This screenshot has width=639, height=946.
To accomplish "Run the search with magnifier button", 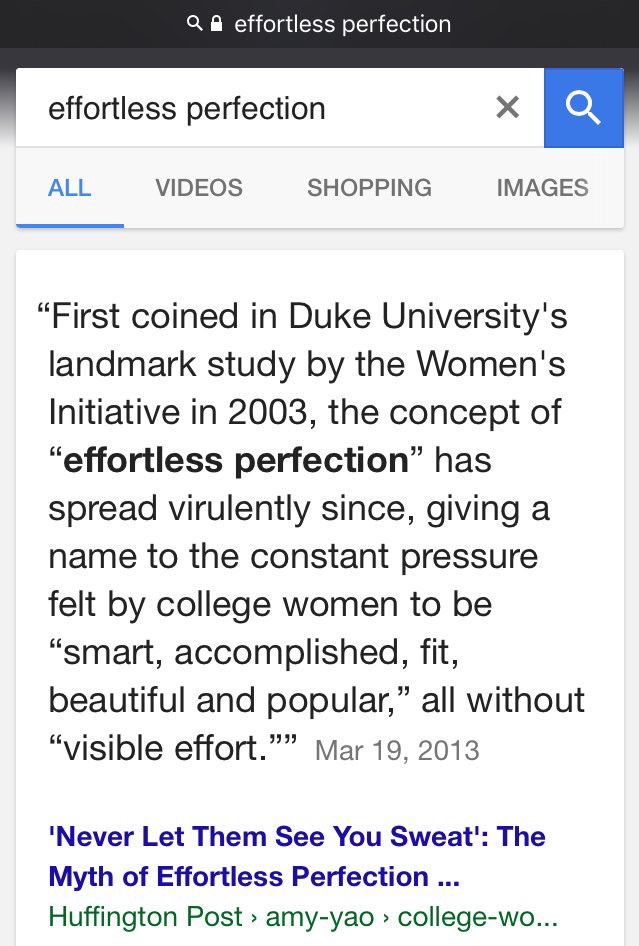I will (583, 107).
